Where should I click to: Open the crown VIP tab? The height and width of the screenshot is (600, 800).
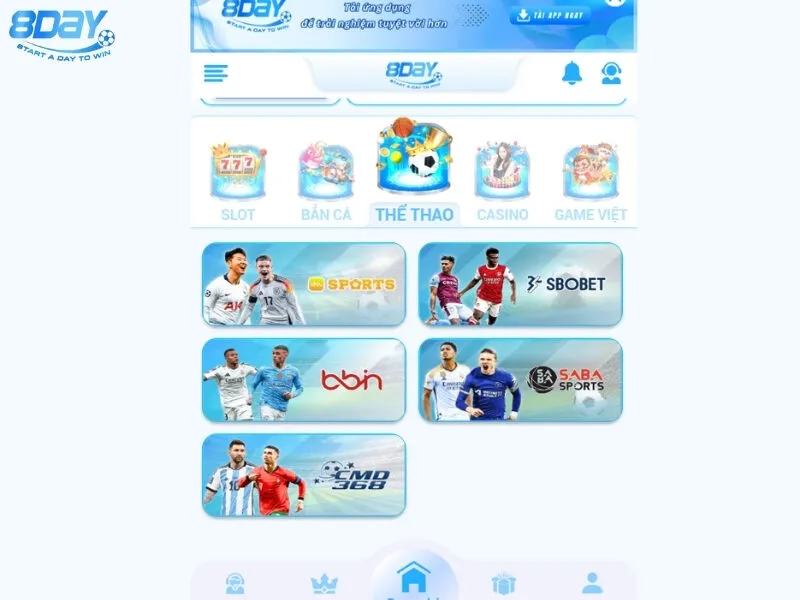324,584
